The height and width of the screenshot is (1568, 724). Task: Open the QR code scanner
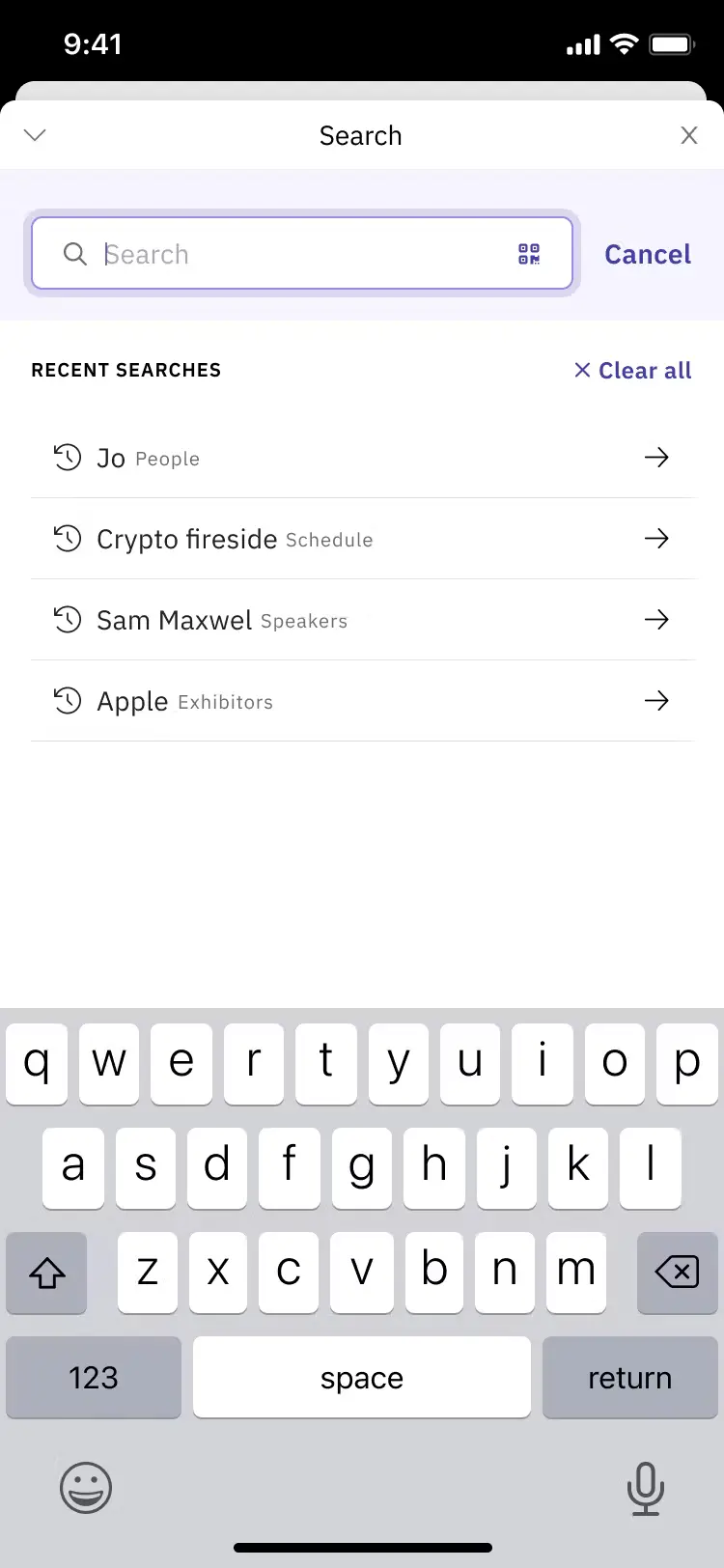pos(529,254)
